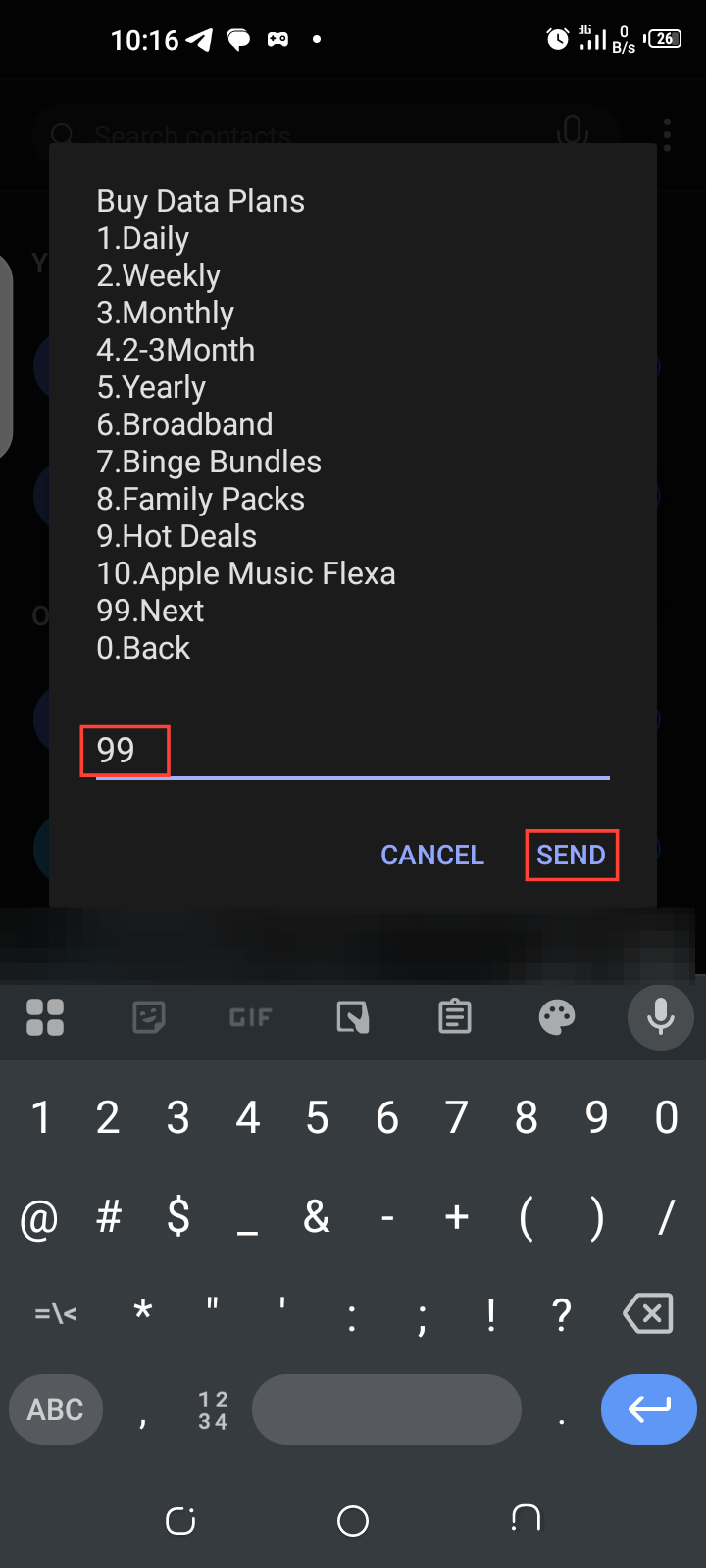The image size is (706, 1568).
Task: Open the GIF picker on the keyboard
Action: [250, 1017]
